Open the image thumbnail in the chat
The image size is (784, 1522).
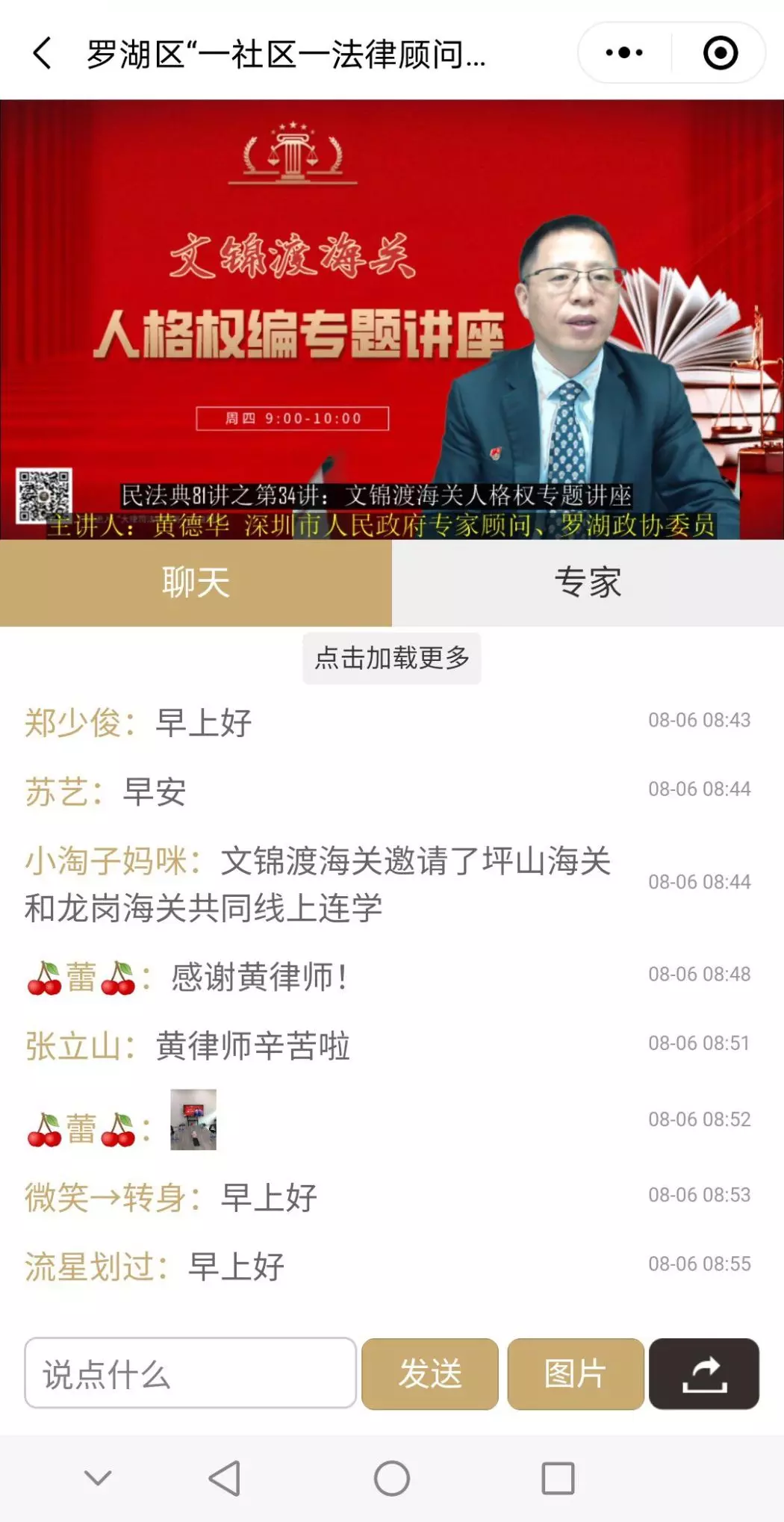tap(193, 1119)
